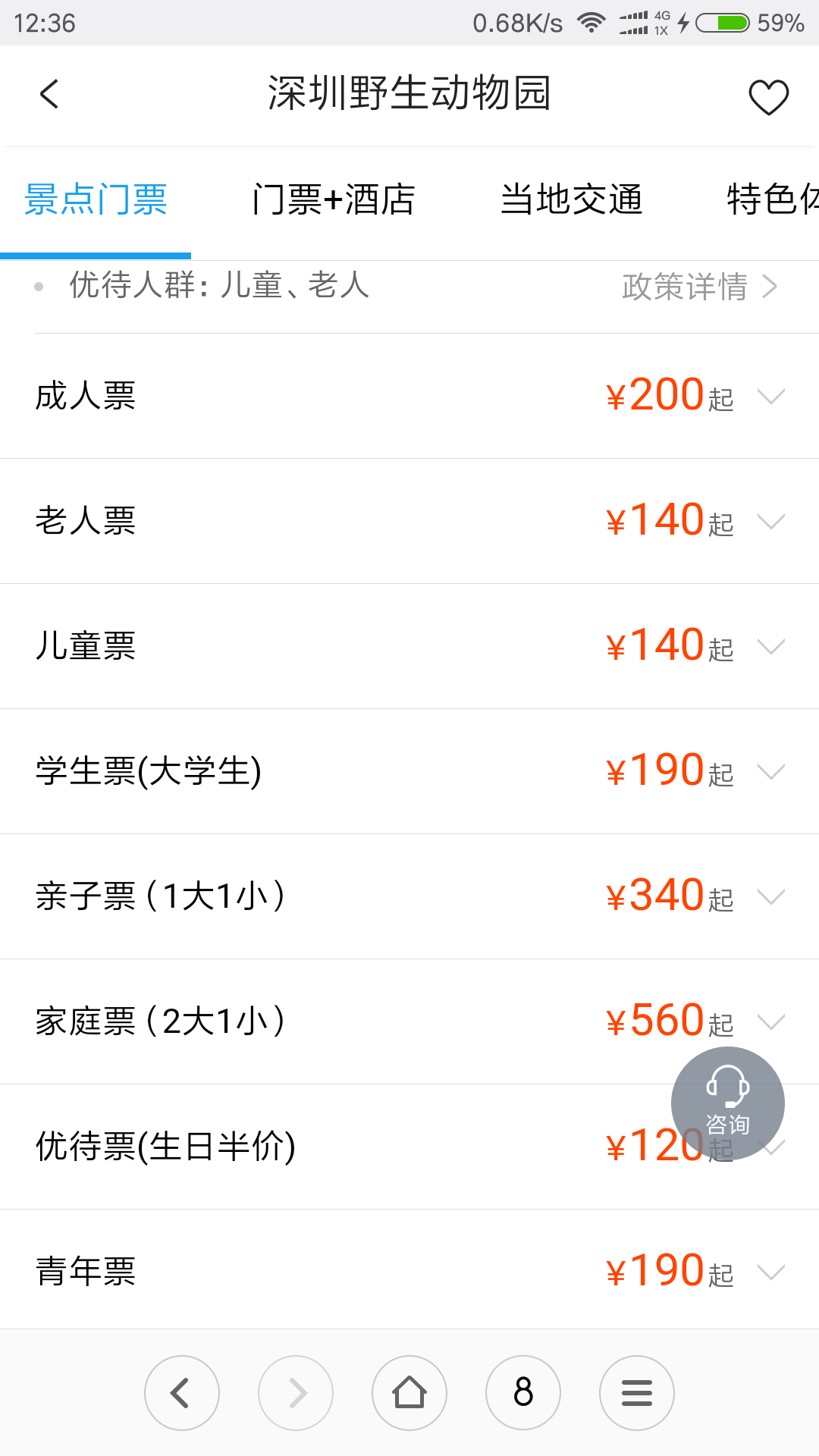Viewport: 819px width, 1456px height.
Task: Expand the 成人票 ticket options
Action: point(409,396)
